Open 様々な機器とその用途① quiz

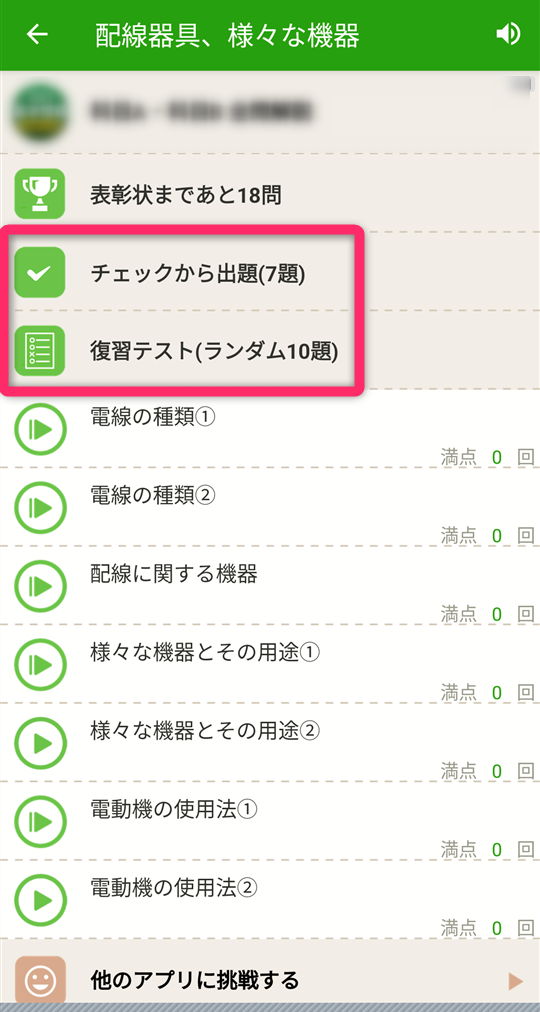pos(270,663)
